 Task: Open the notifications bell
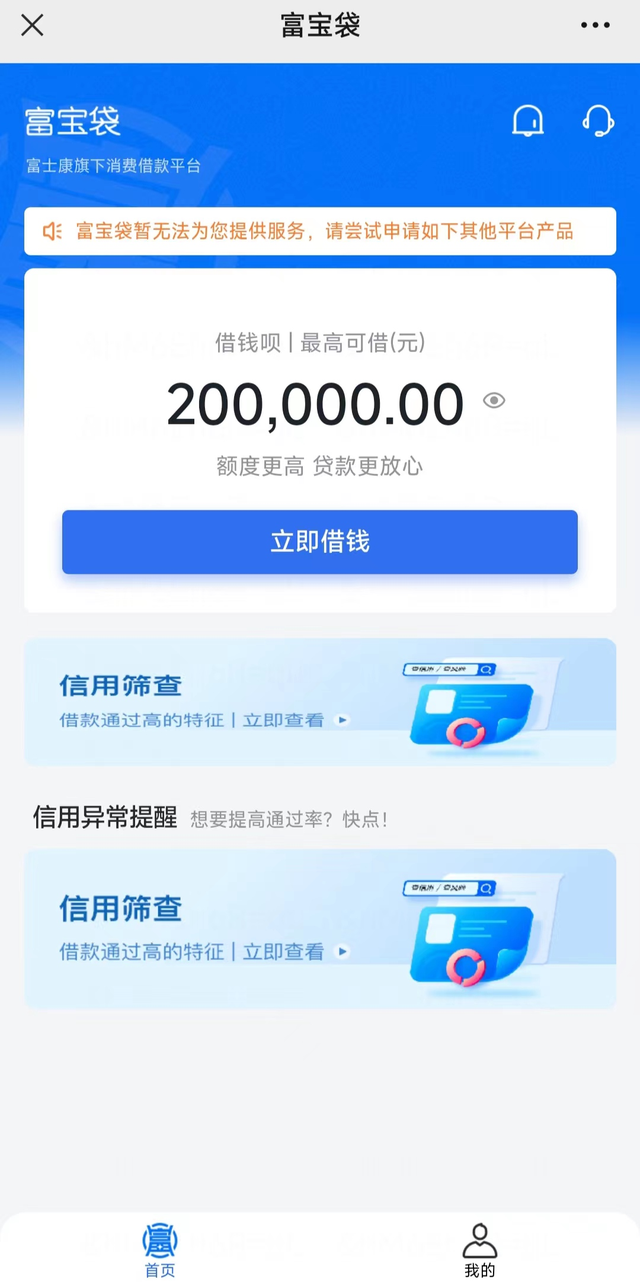527,121
